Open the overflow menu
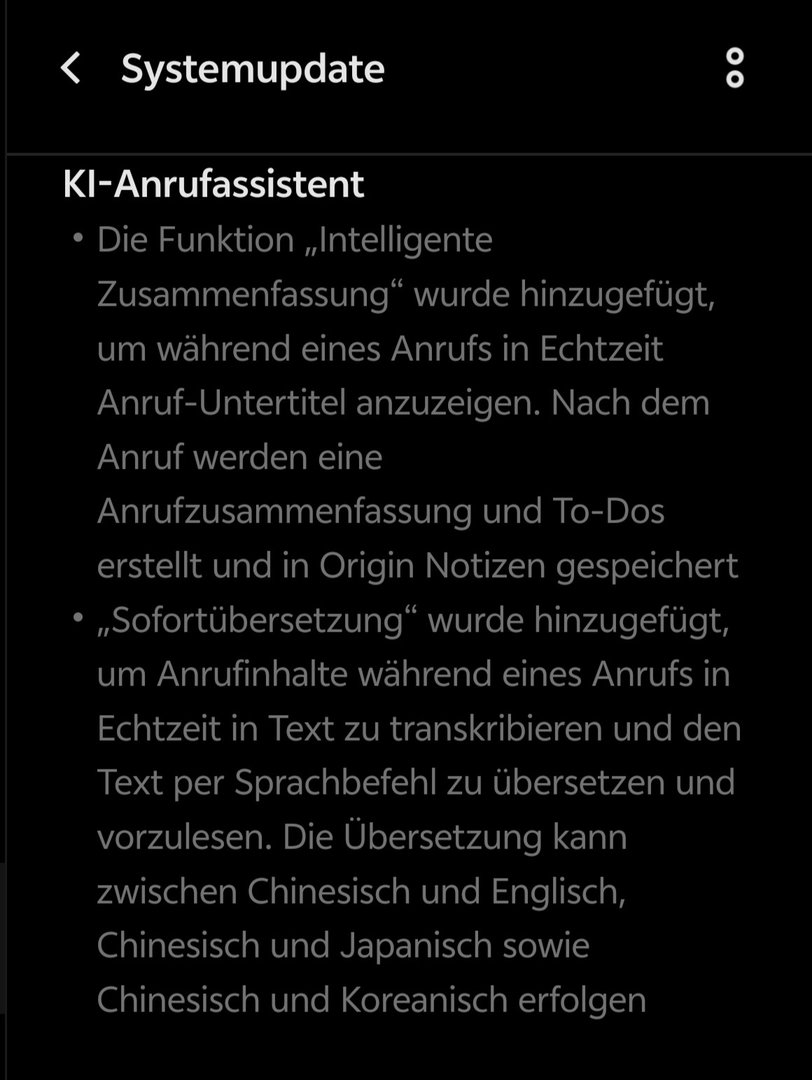 (734, 68)
